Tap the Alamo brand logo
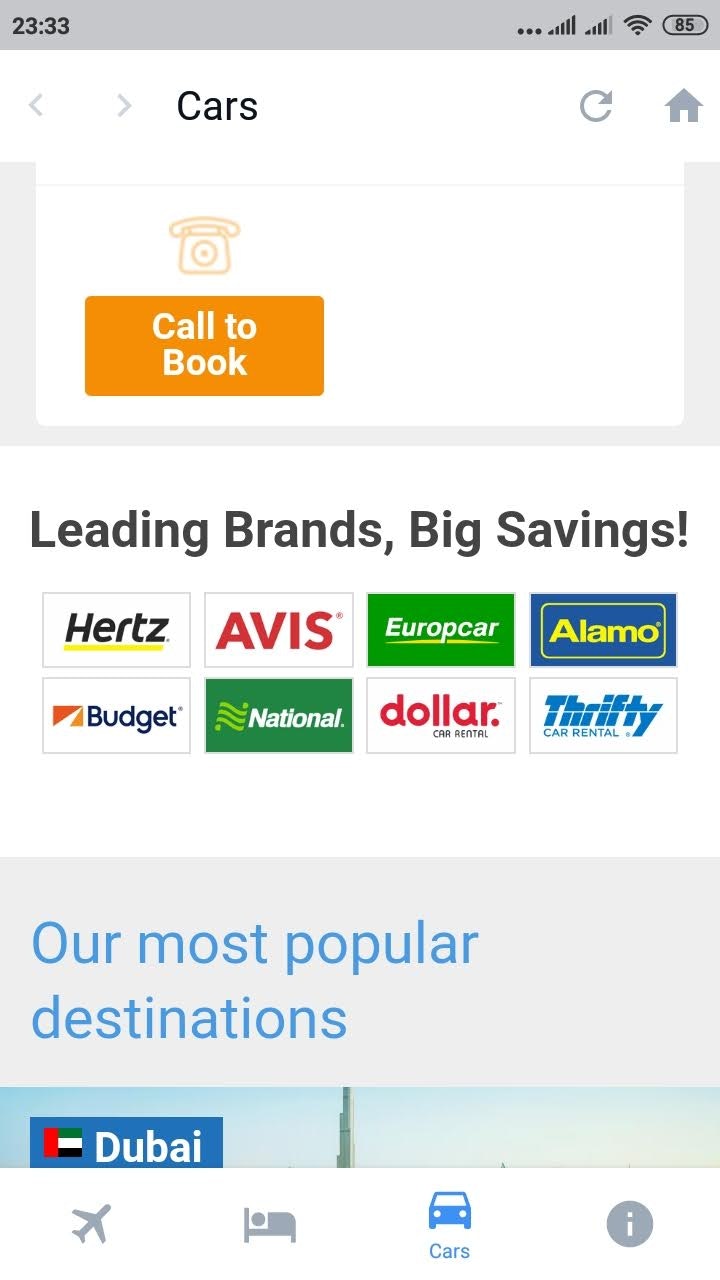720x1280 pixels. (x=603, y=629)
